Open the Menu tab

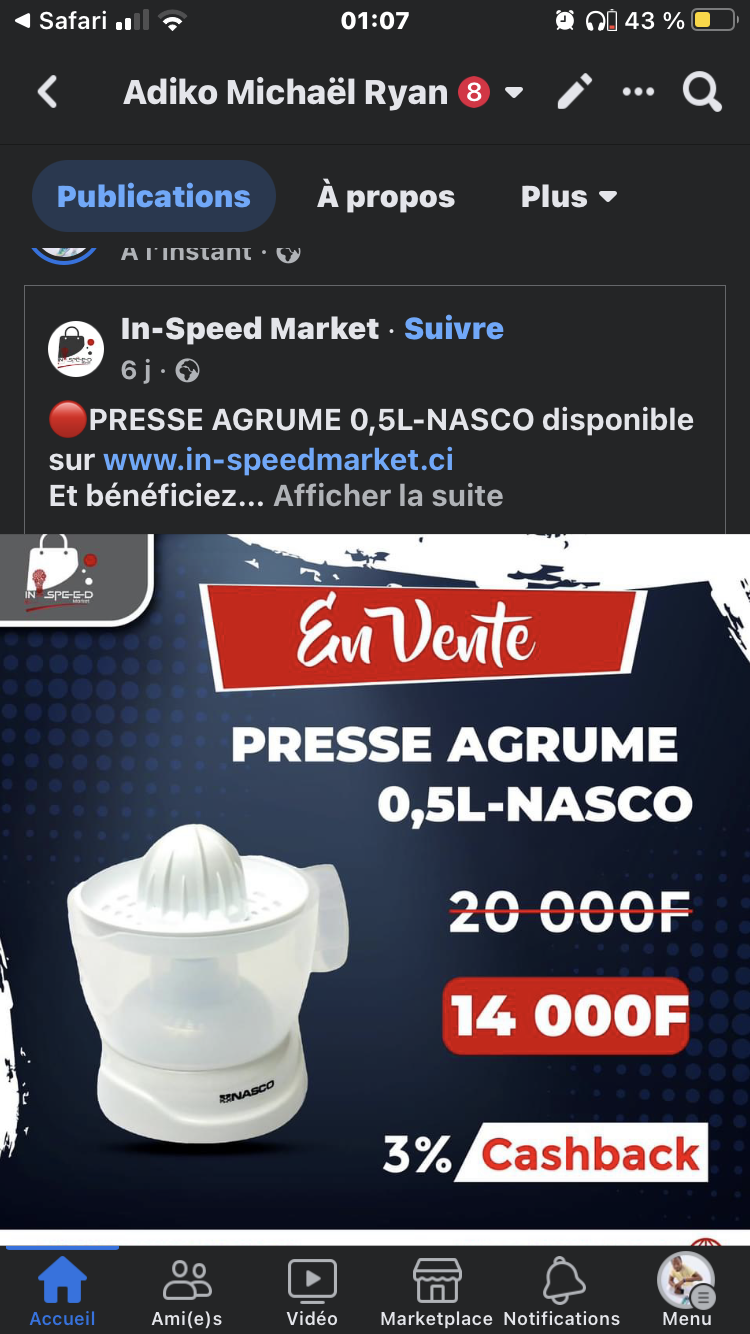click(x=687, y=1291)
